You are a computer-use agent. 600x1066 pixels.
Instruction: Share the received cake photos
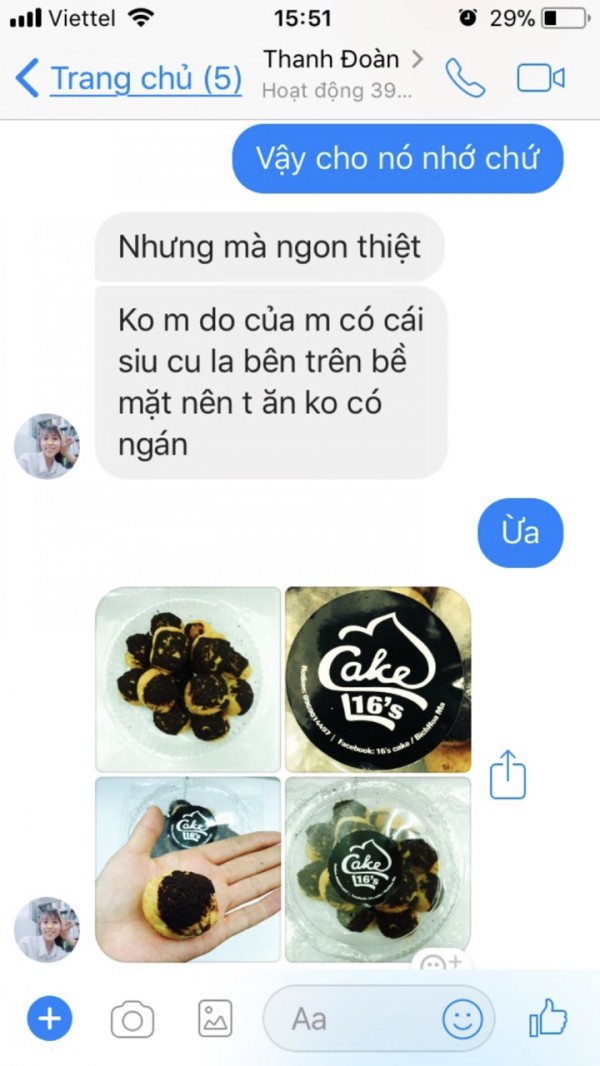click(508, 775)
